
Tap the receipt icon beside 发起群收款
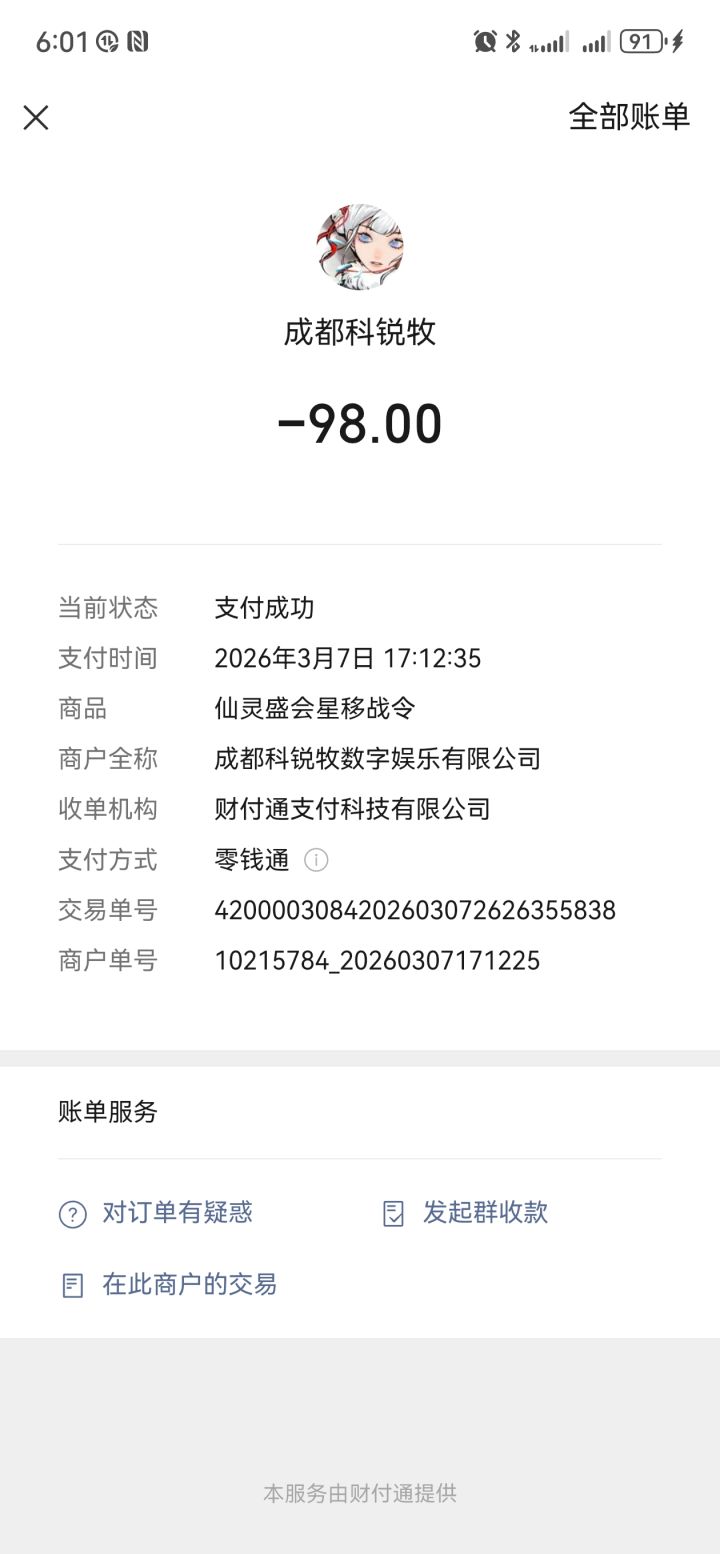(392, 1212)
